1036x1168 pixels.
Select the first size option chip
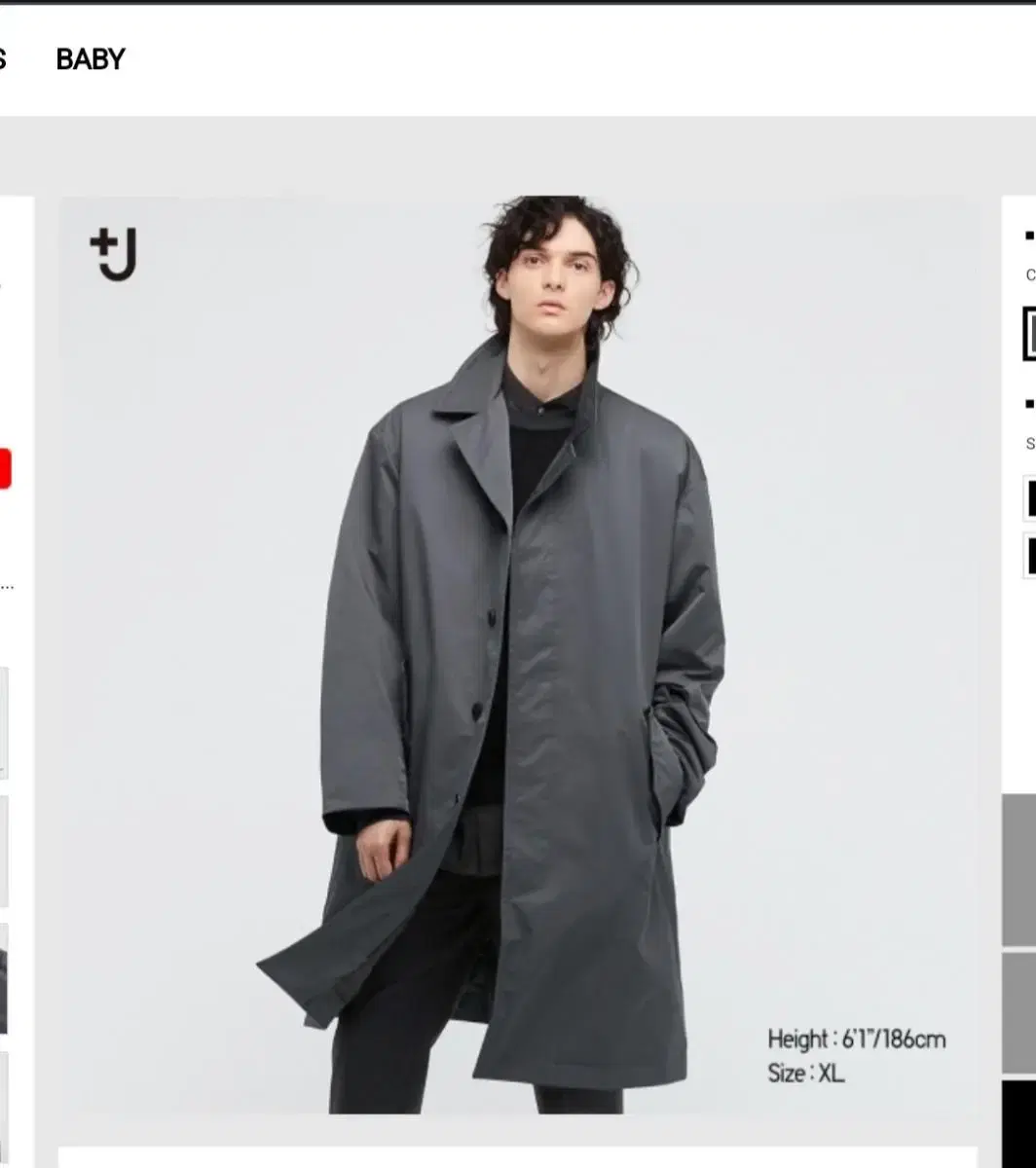1031,498
